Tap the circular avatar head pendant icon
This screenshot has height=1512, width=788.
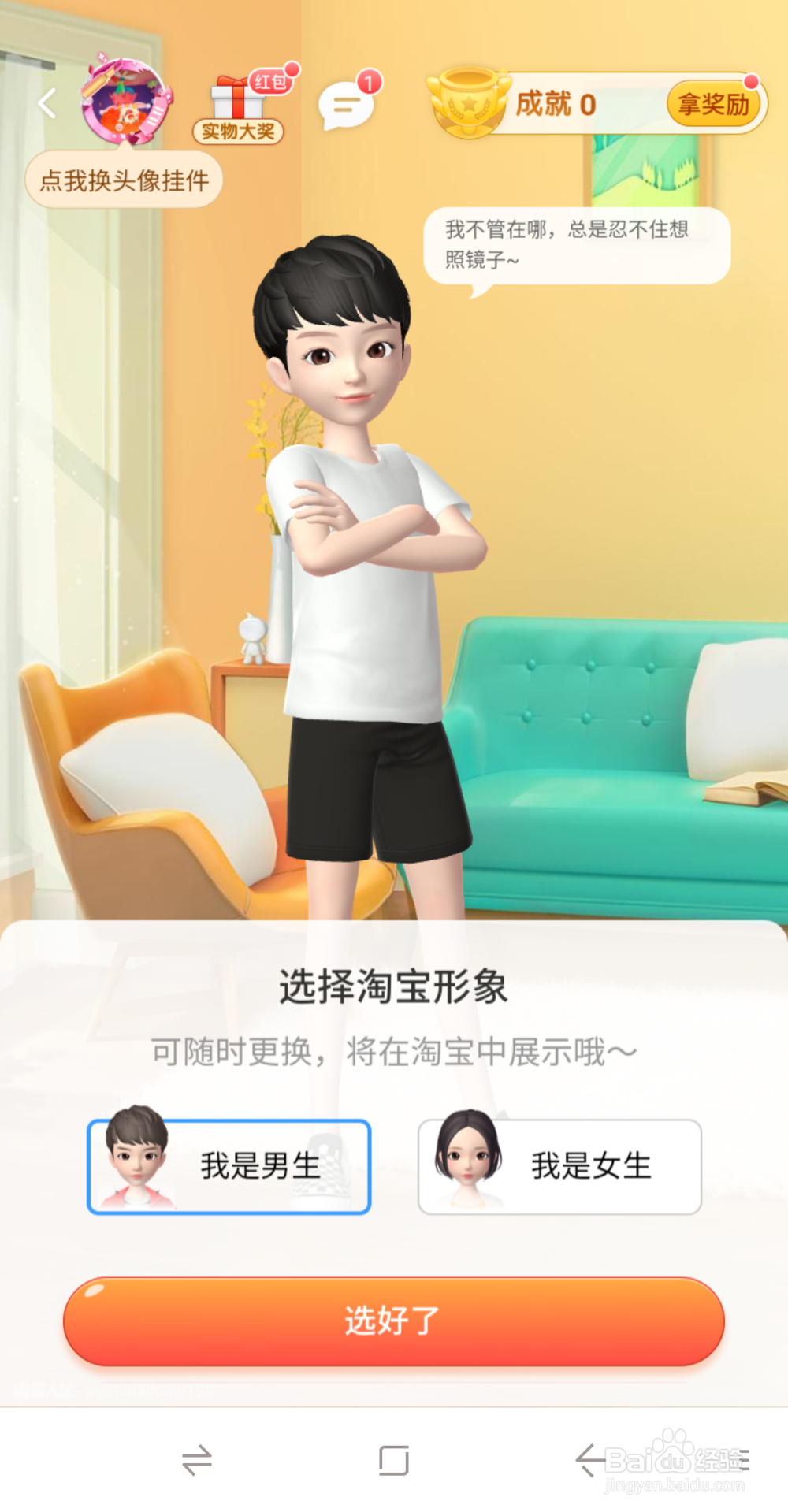click(x=124, y=102)
